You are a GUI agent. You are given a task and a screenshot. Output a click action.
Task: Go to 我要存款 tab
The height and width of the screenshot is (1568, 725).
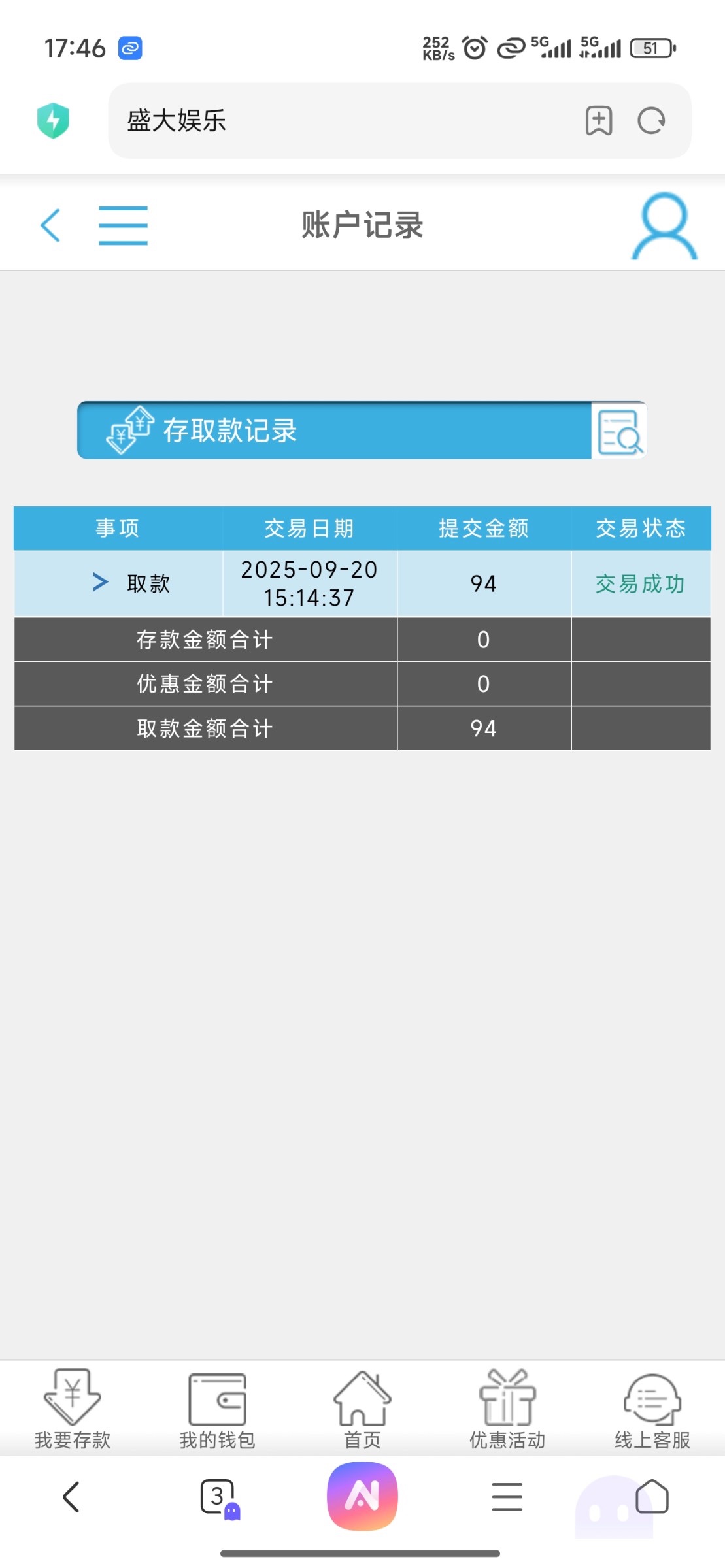pyautogui.click(x=72, y=1409)
